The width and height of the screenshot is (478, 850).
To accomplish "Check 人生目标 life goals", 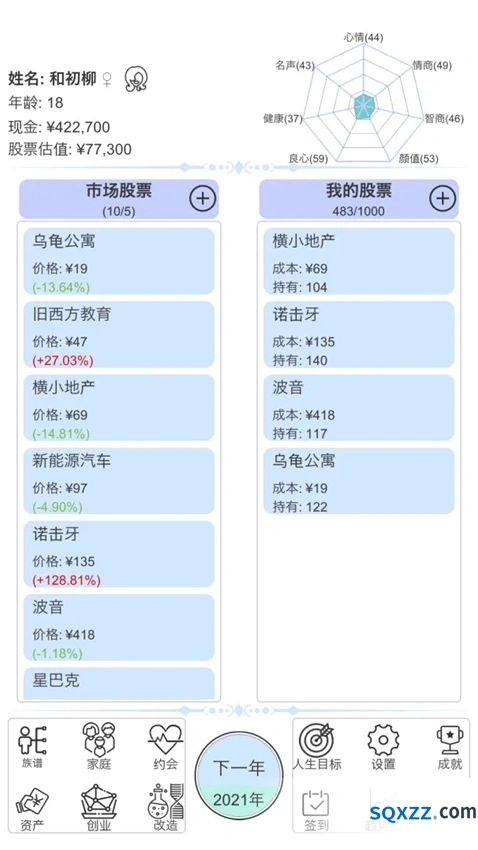I will [x=317, y=746].
